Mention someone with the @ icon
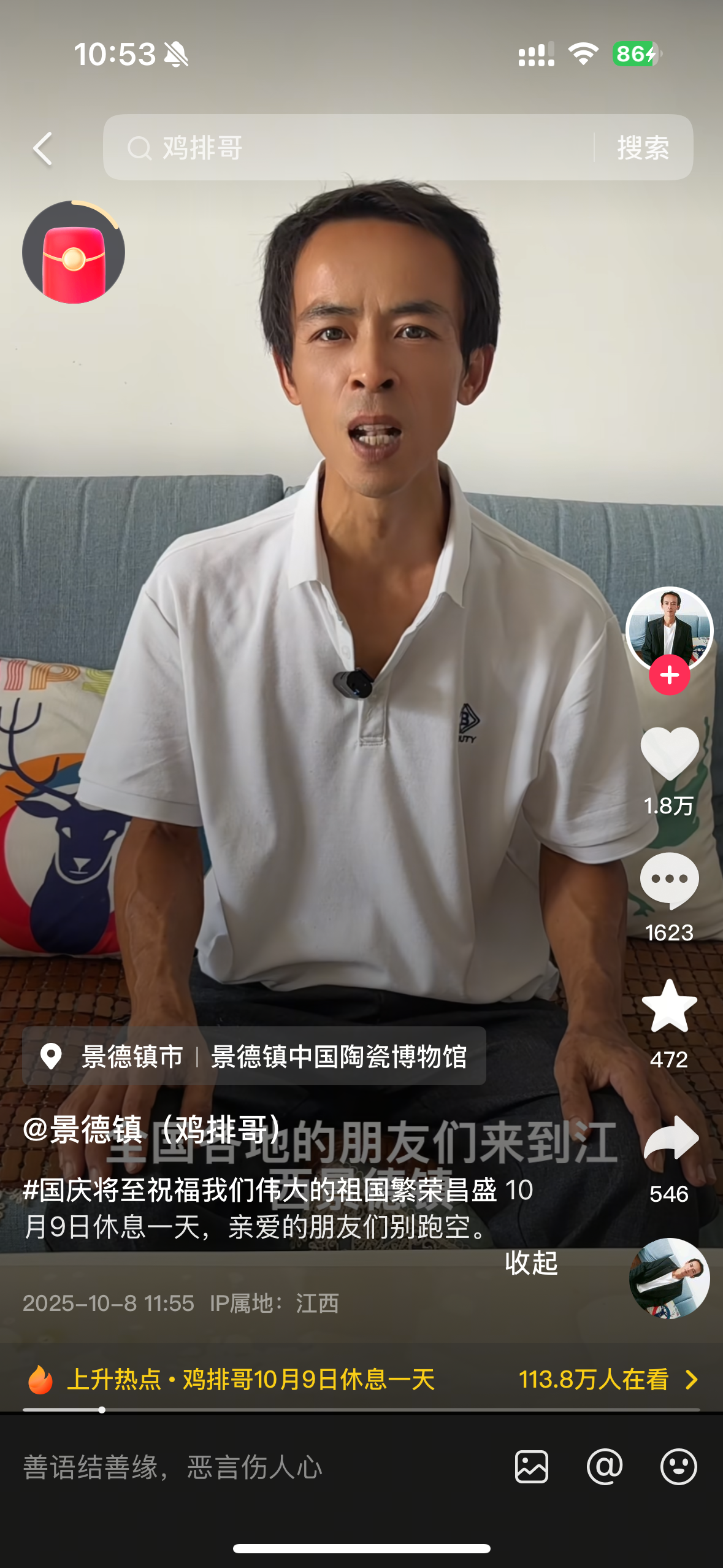723x1568 pixels. click(605, 1467)
